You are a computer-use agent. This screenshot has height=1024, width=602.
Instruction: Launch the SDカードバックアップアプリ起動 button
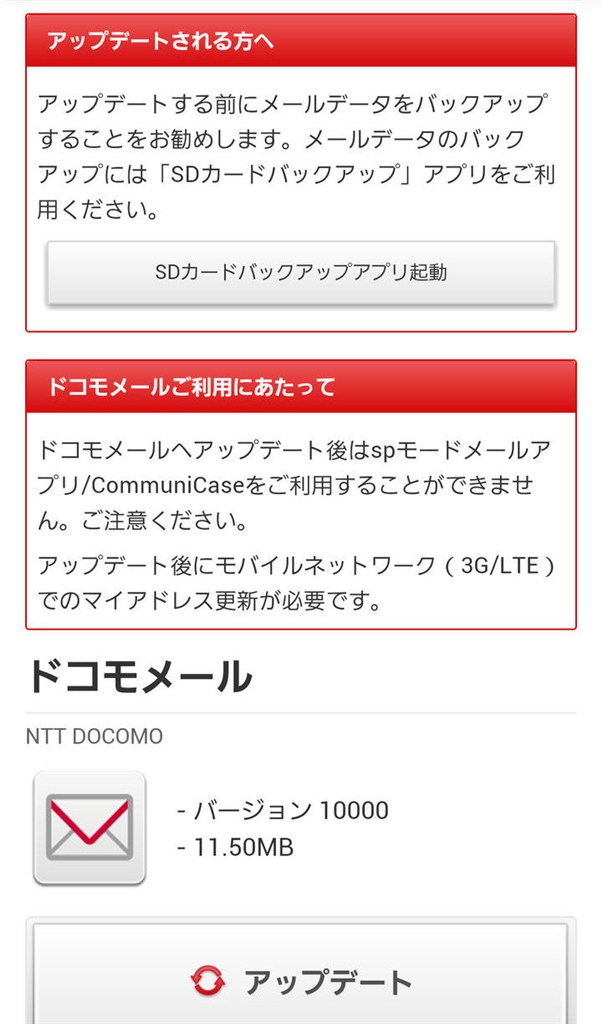300,272
